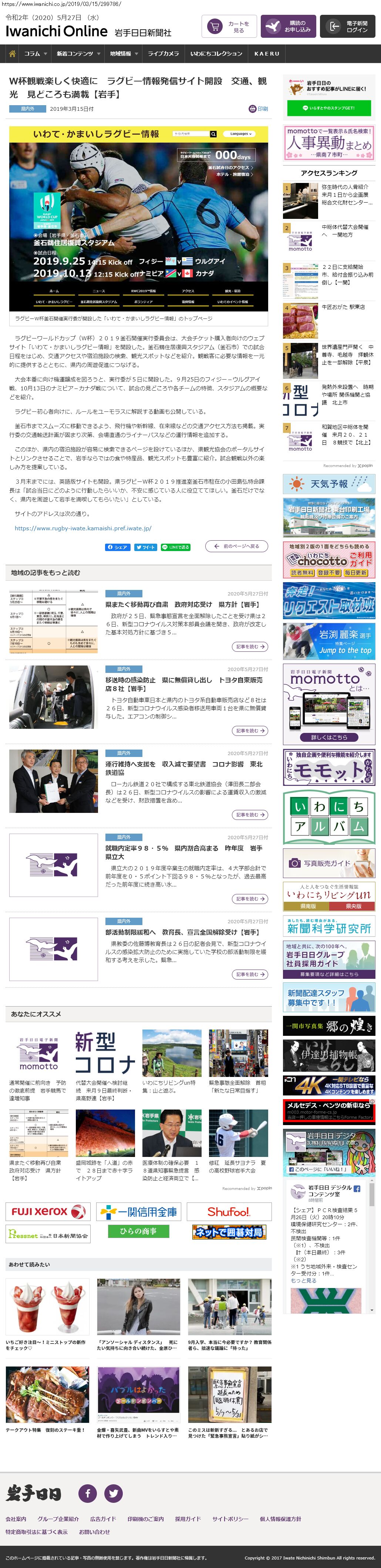The width and height of the screenshot is (381, 1568).
Task: Open the サイトポリシー footer link
Action: (230, 1519)
